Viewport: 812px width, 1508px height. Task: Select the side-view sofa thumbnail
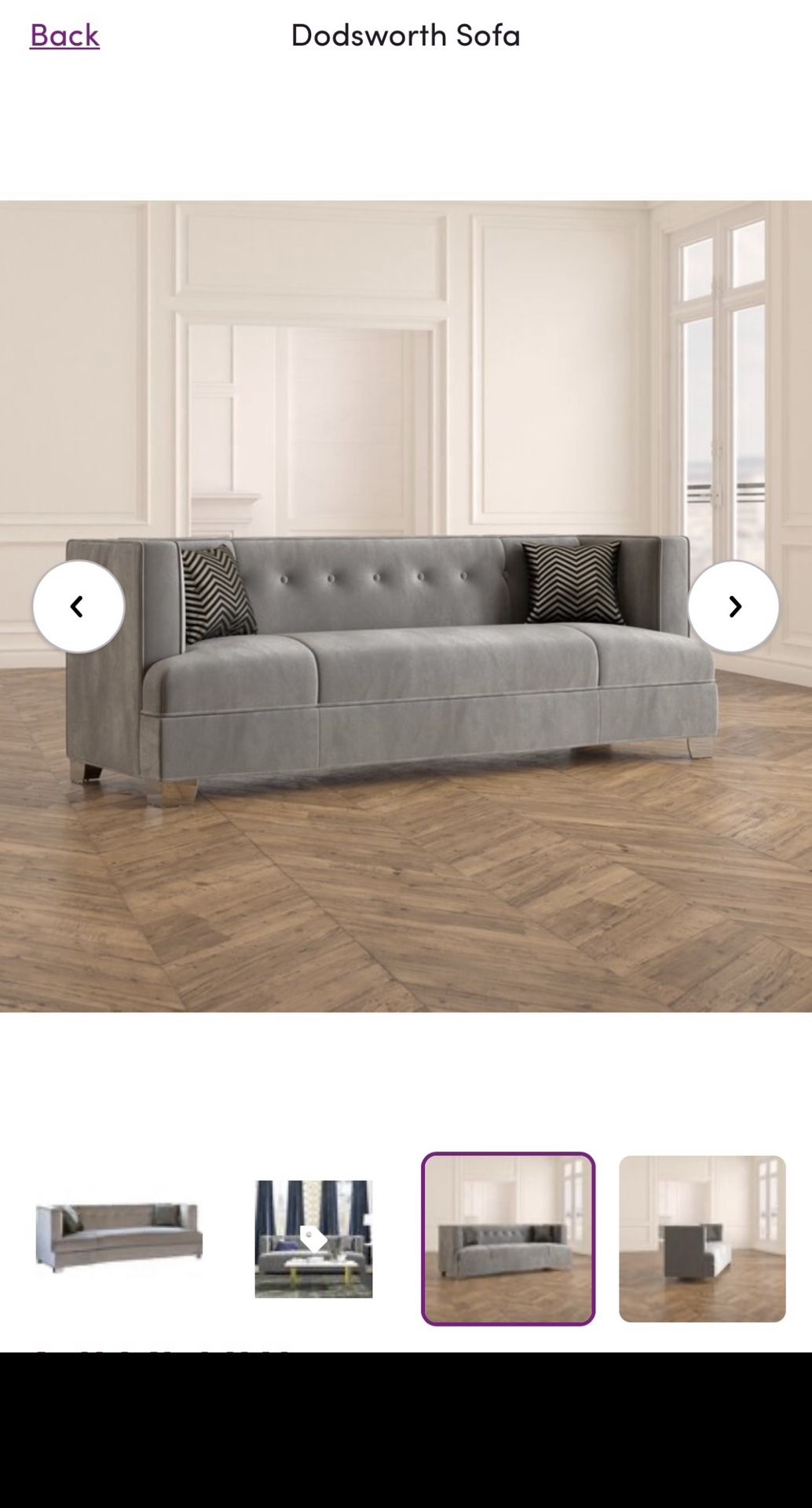tap(702, 1239)
